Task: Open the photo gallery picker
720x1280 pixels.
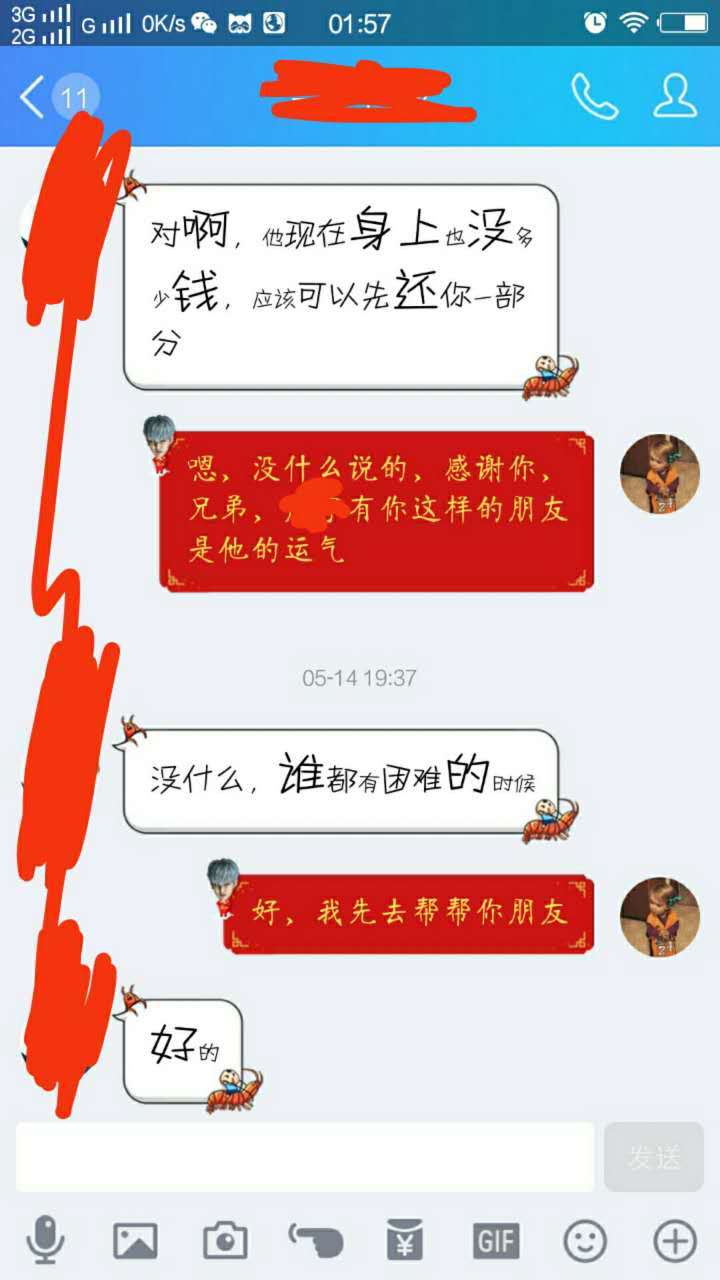Action: (x=135, y=1241)
